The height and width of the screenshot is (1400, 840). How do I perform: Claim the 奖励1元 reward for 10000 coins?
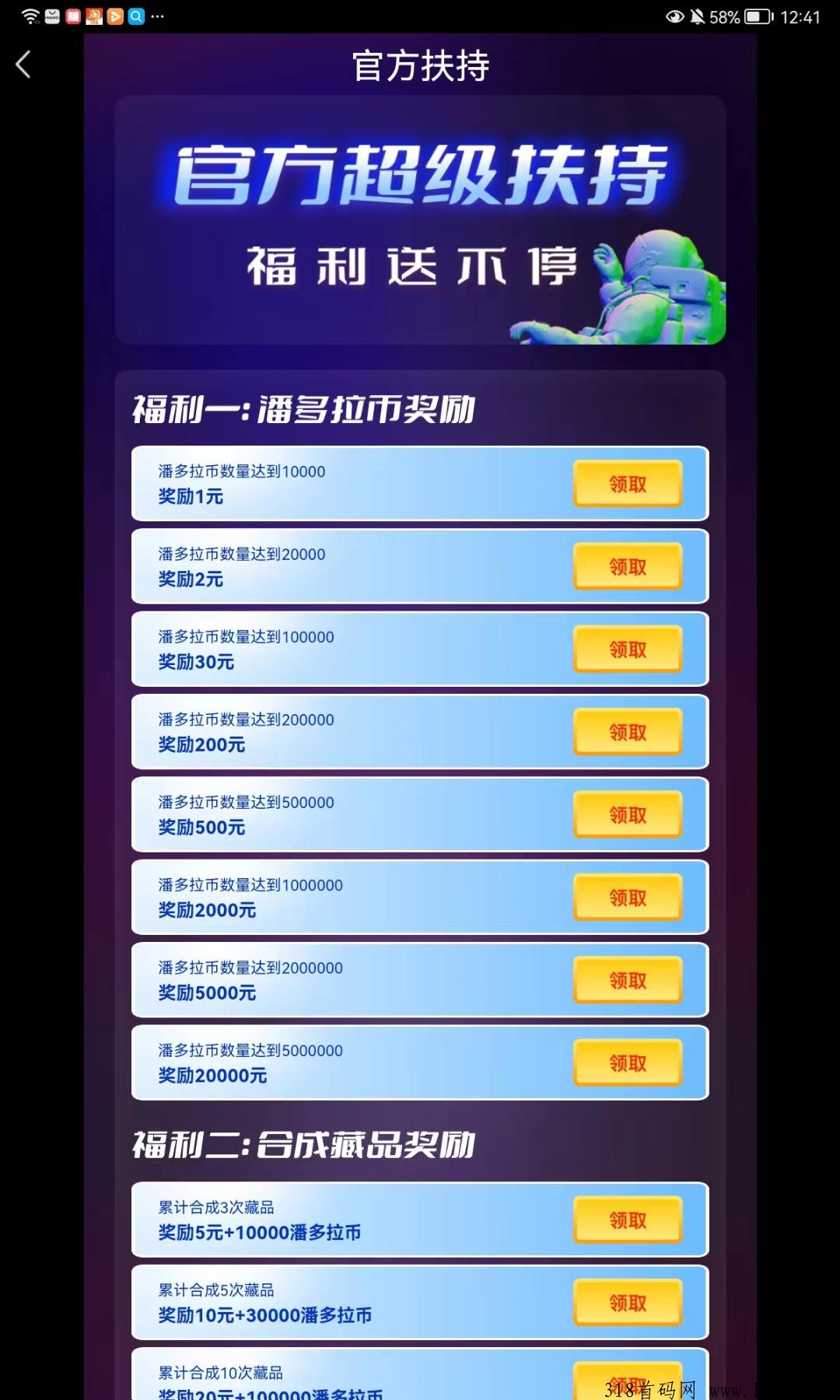coord(628,484)
